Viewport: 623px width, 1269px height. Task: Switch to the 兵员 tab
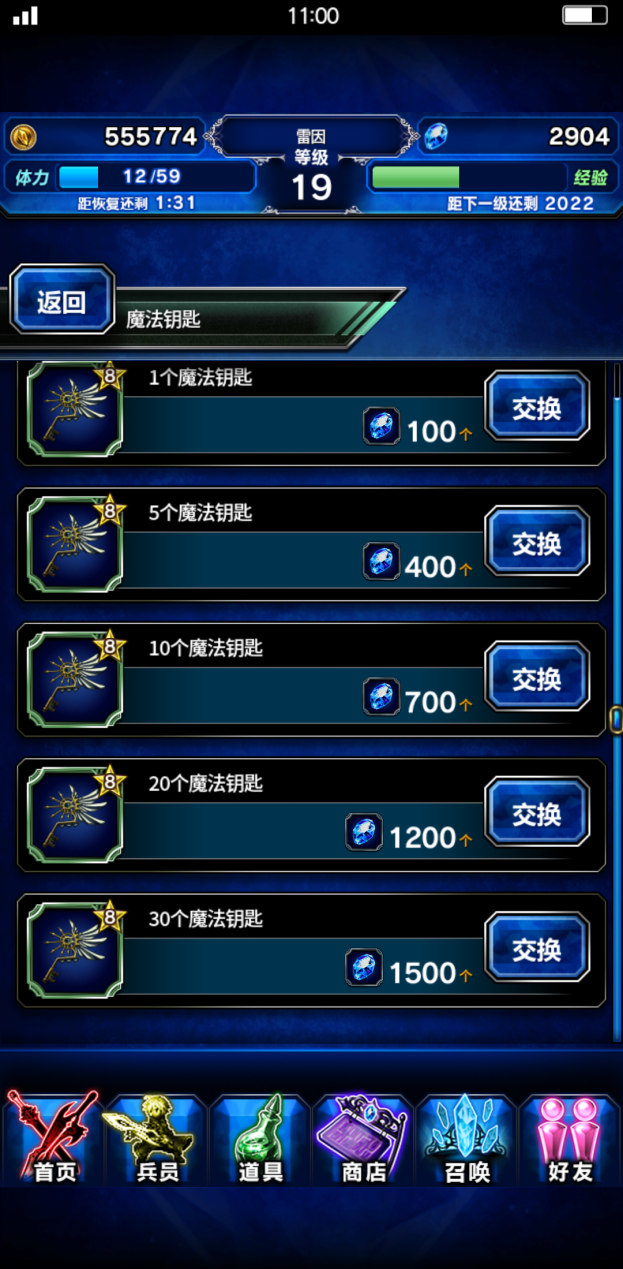coord(157,1138)
